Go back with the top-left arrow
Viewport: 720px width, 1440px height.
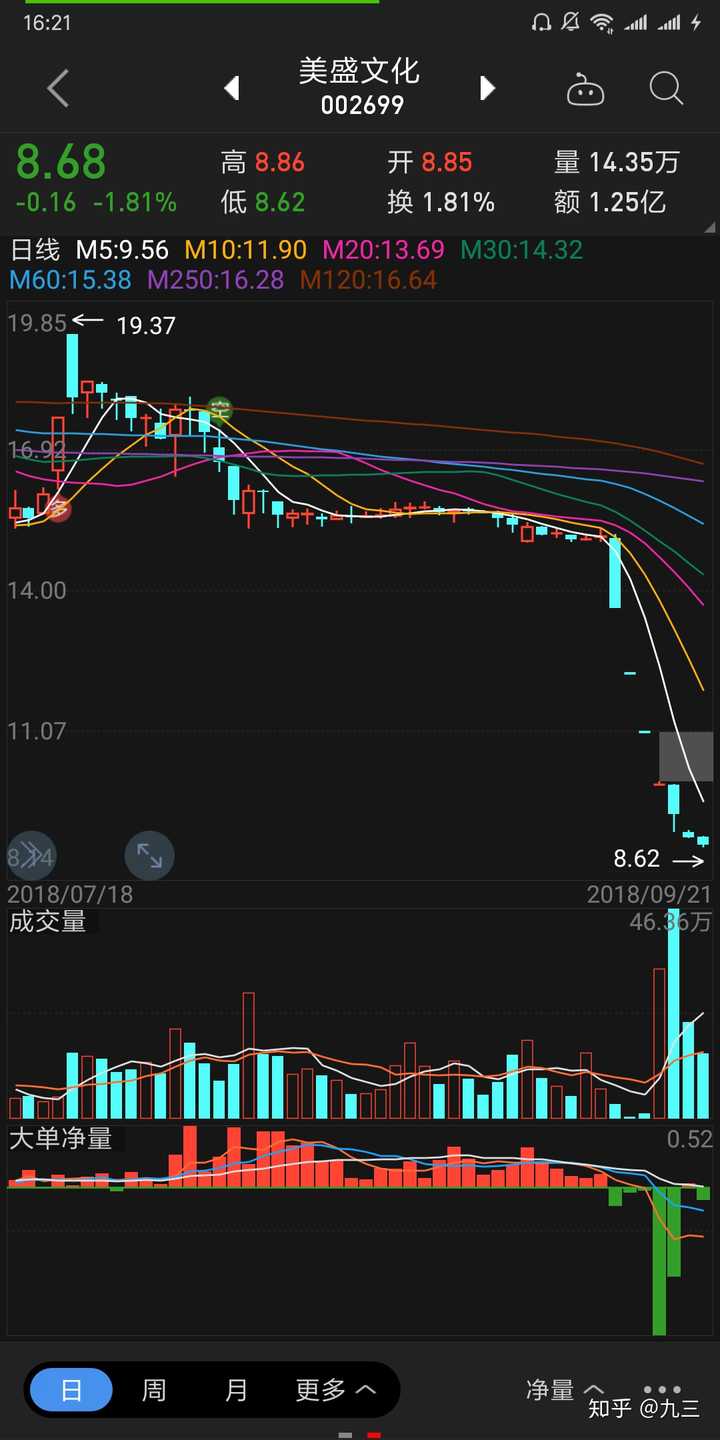pyautogui.click(x=58, y=89)
